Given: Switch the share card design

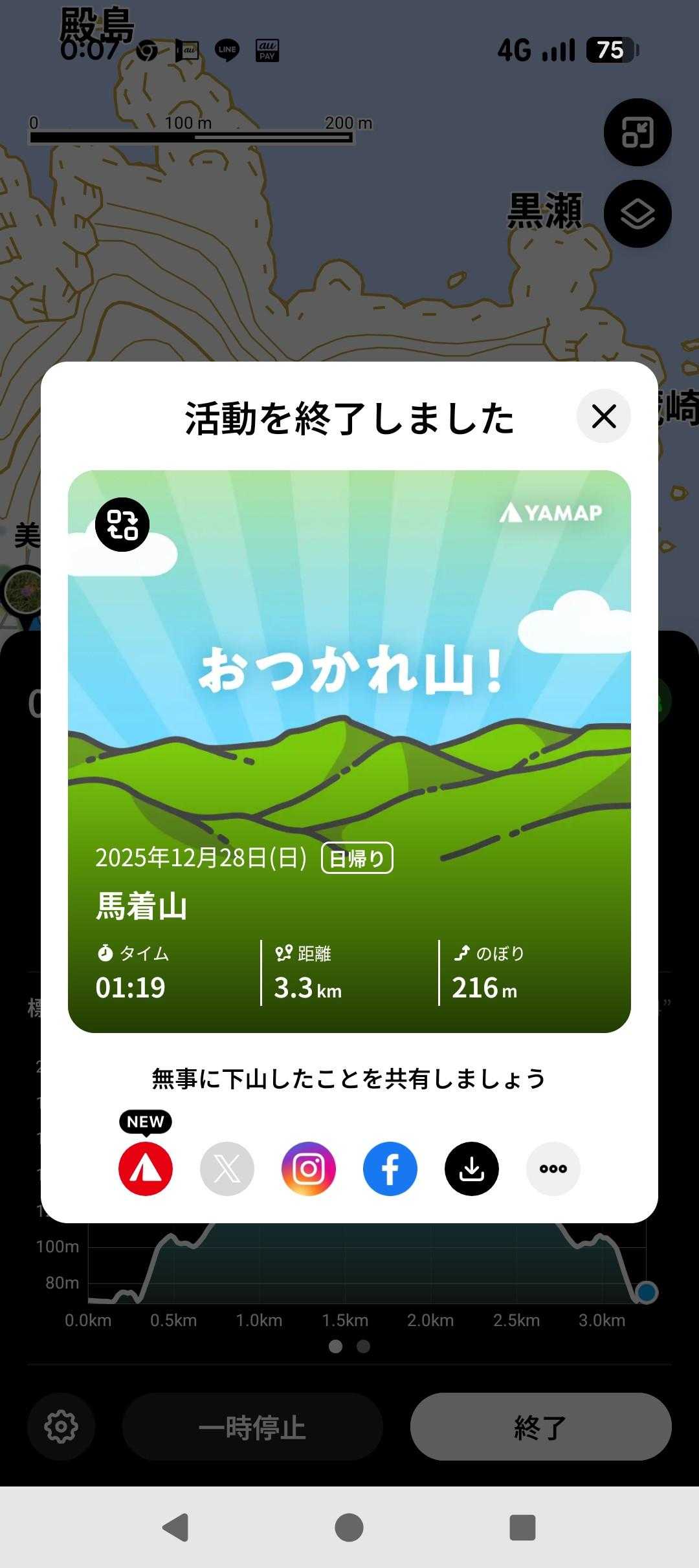Looking at the screenshot, I should (x=122, y=525).
